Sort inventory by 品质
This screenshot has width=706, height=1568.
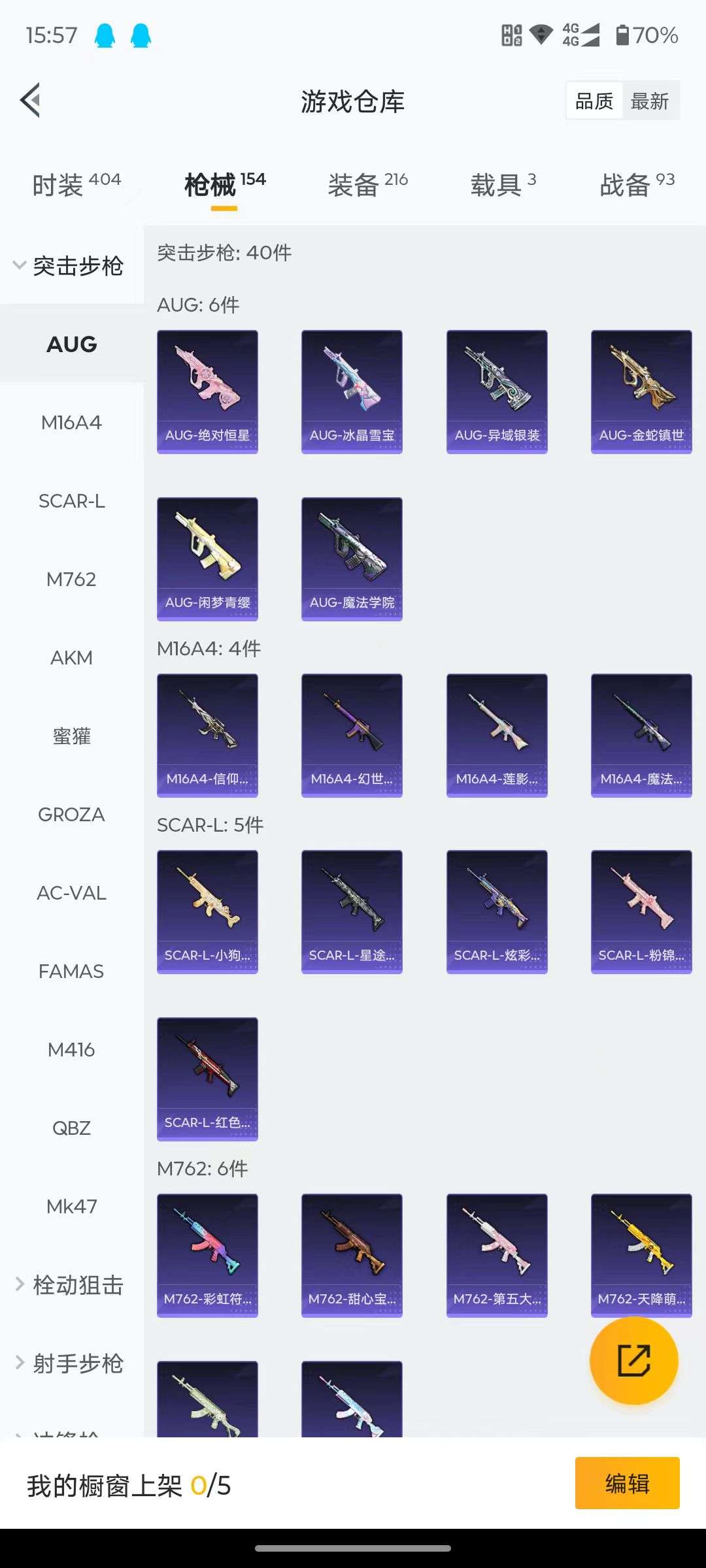tap(594, 101)
